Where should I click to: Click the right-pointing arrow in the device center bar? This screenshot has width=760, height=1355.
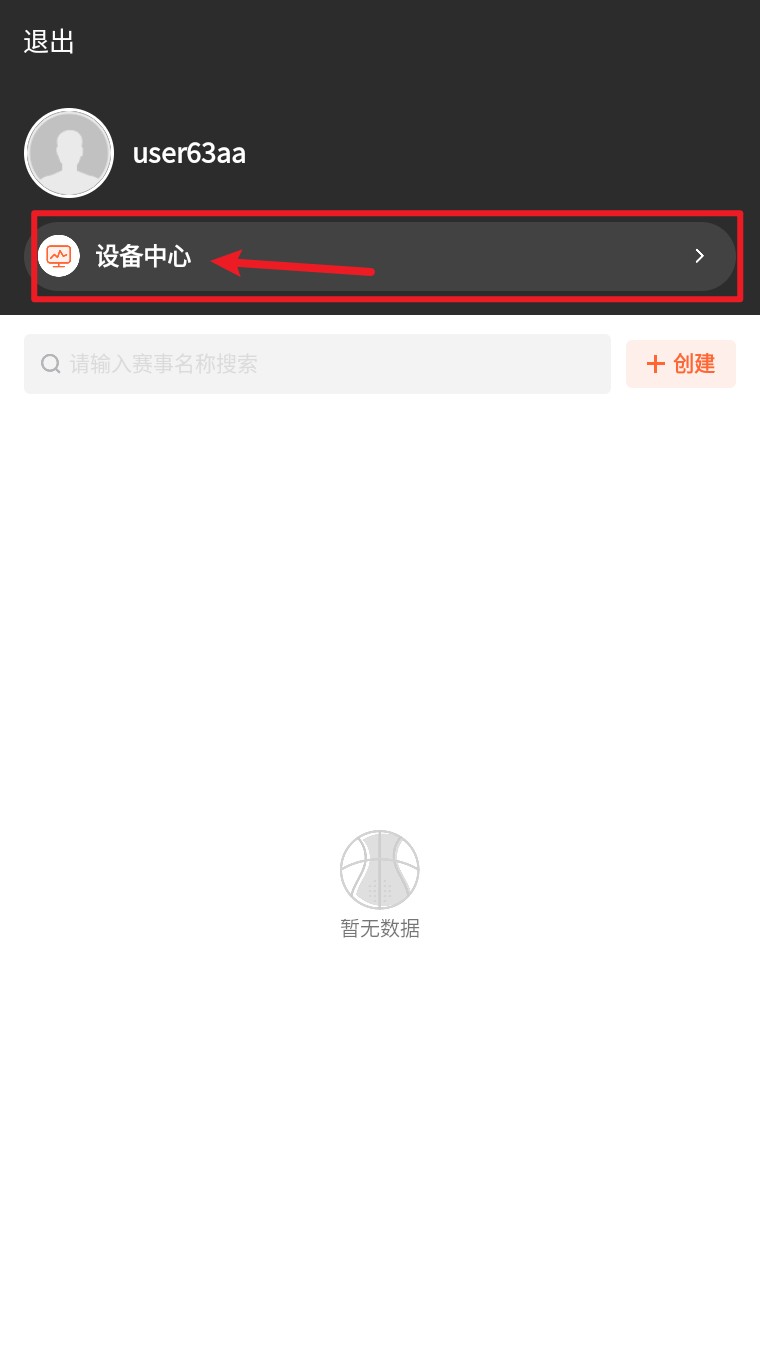[698, 255]
